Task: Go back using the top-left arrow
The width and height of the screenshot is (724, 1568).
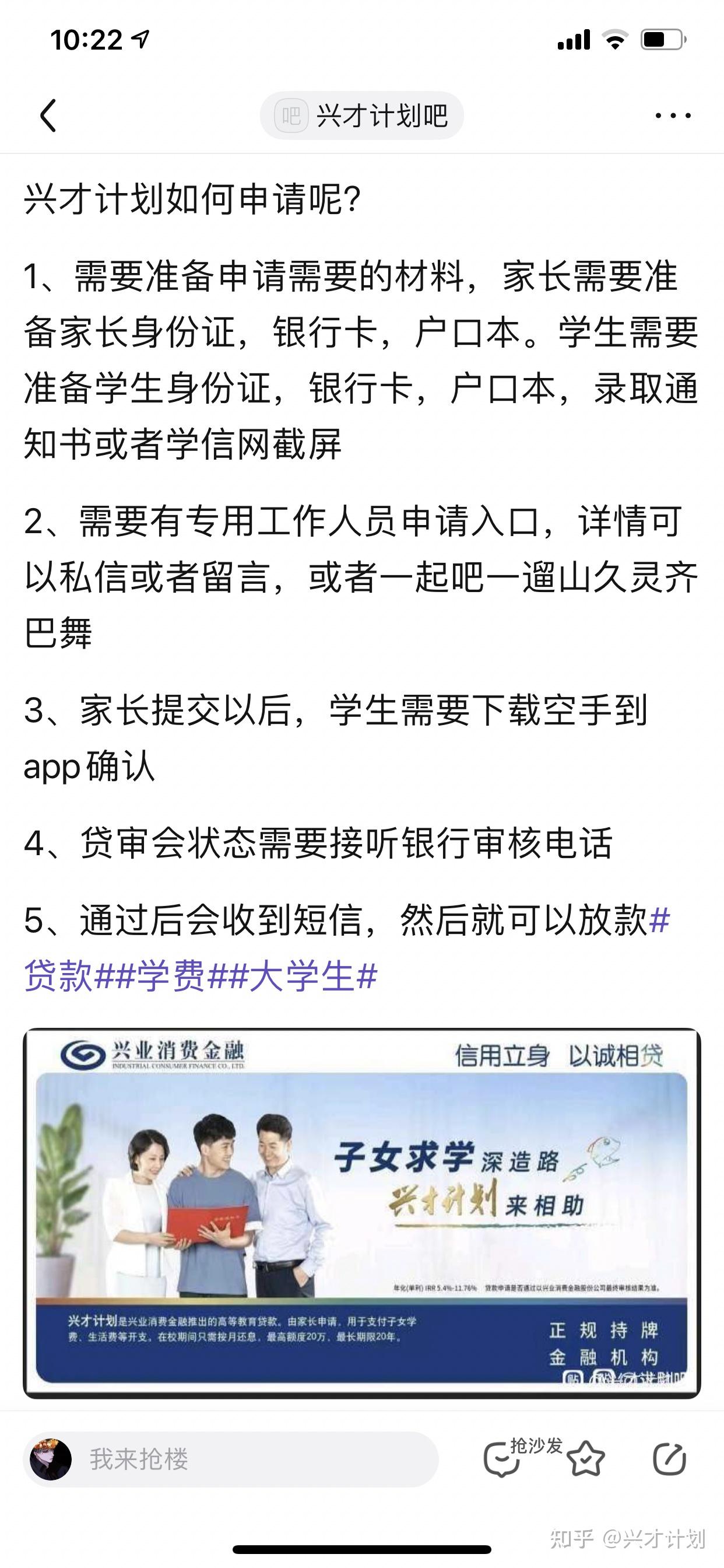Action: pos(48,116)
